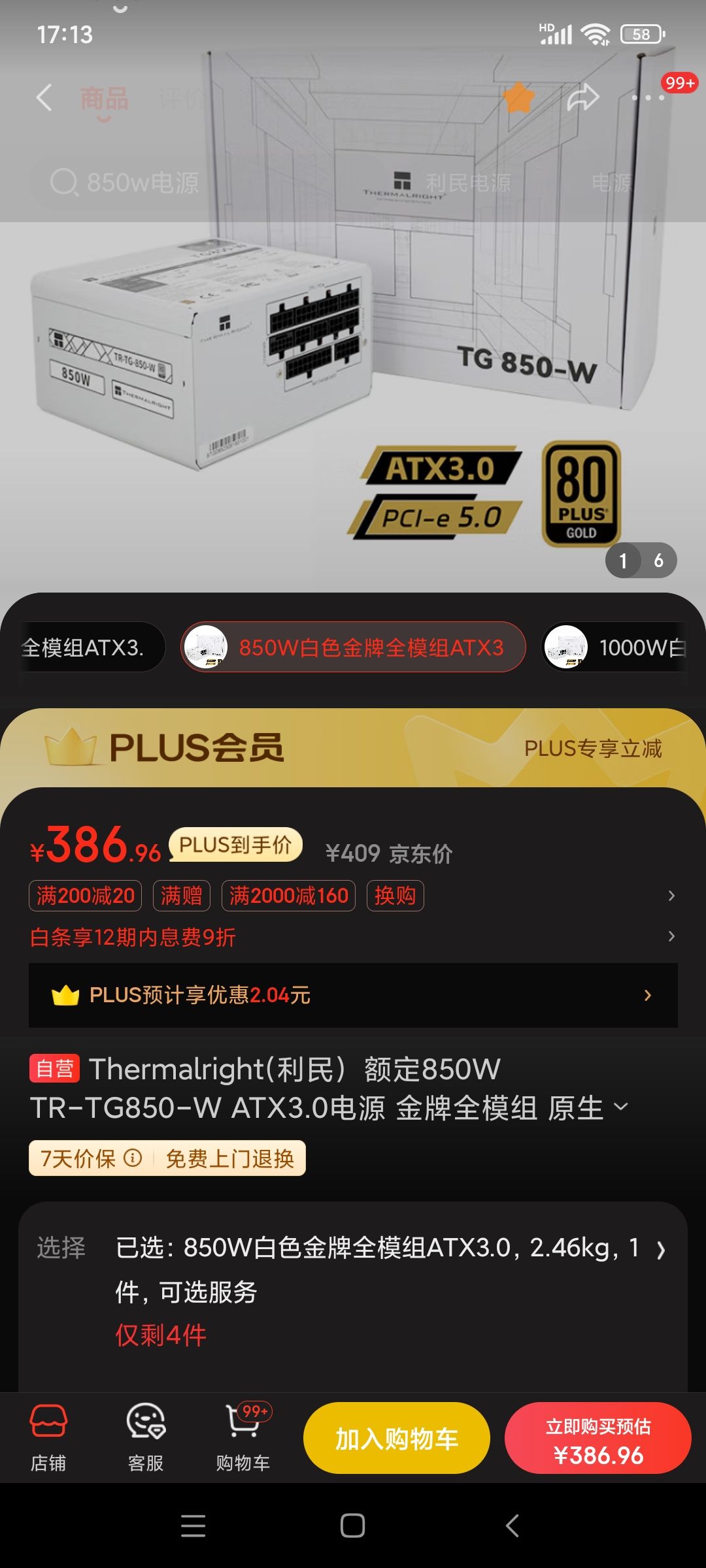Image resolution: width=706 pixels, height=1568 pixels.
Task: Open the 白条享12期内息费9折 details
Action: pos(131,938)
